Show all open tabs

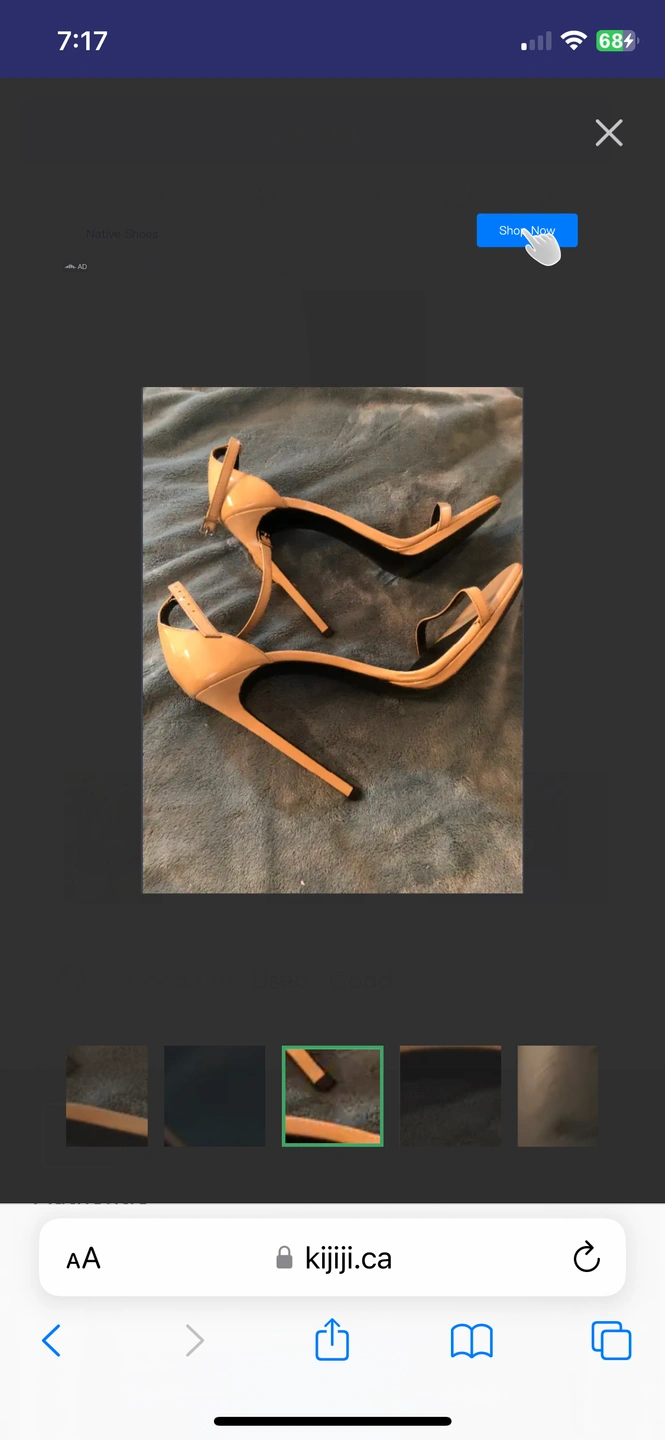pos(611,1340)
